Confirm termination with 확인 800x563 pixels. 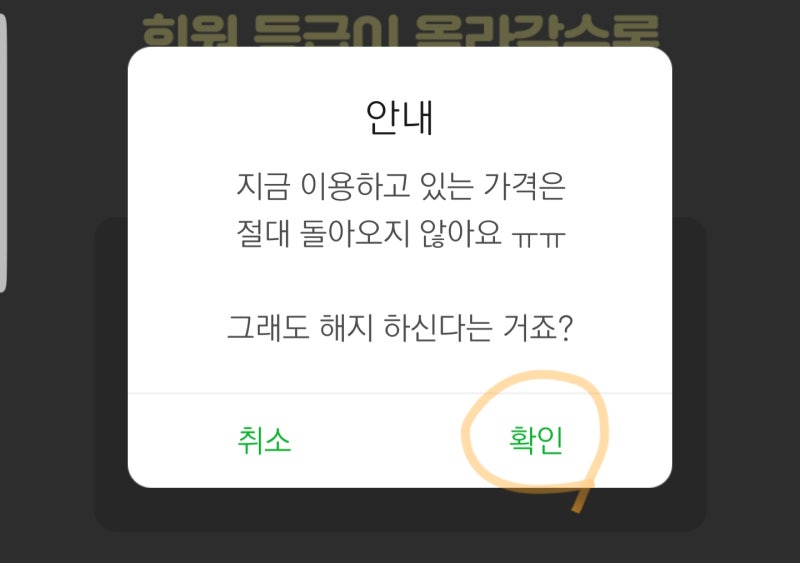point(536,440)
